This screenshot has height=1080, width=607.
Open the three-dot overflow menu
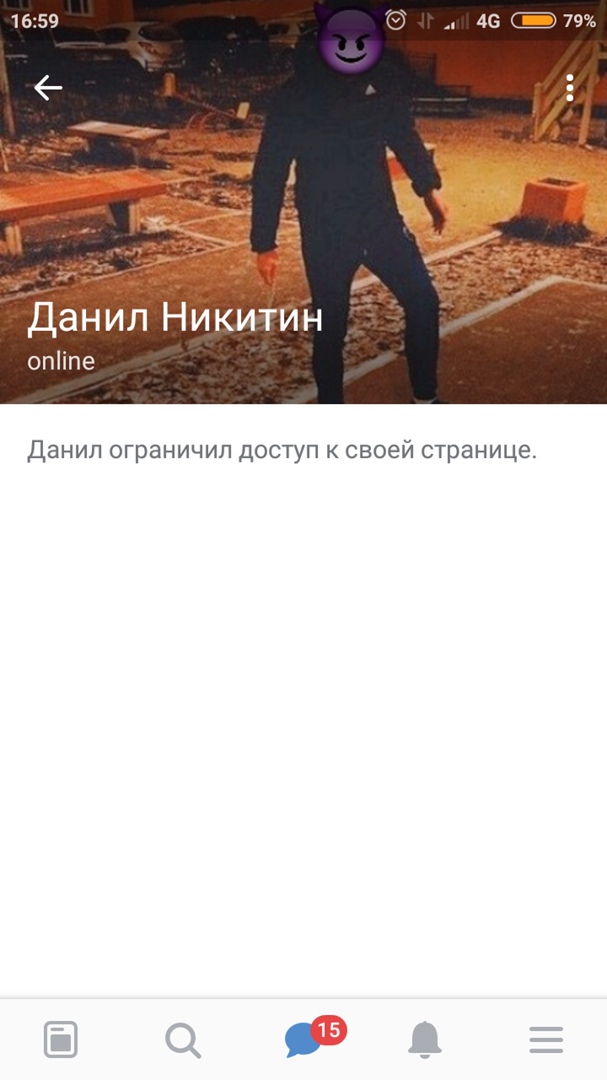pyautogui.click(x=569, y=88)
